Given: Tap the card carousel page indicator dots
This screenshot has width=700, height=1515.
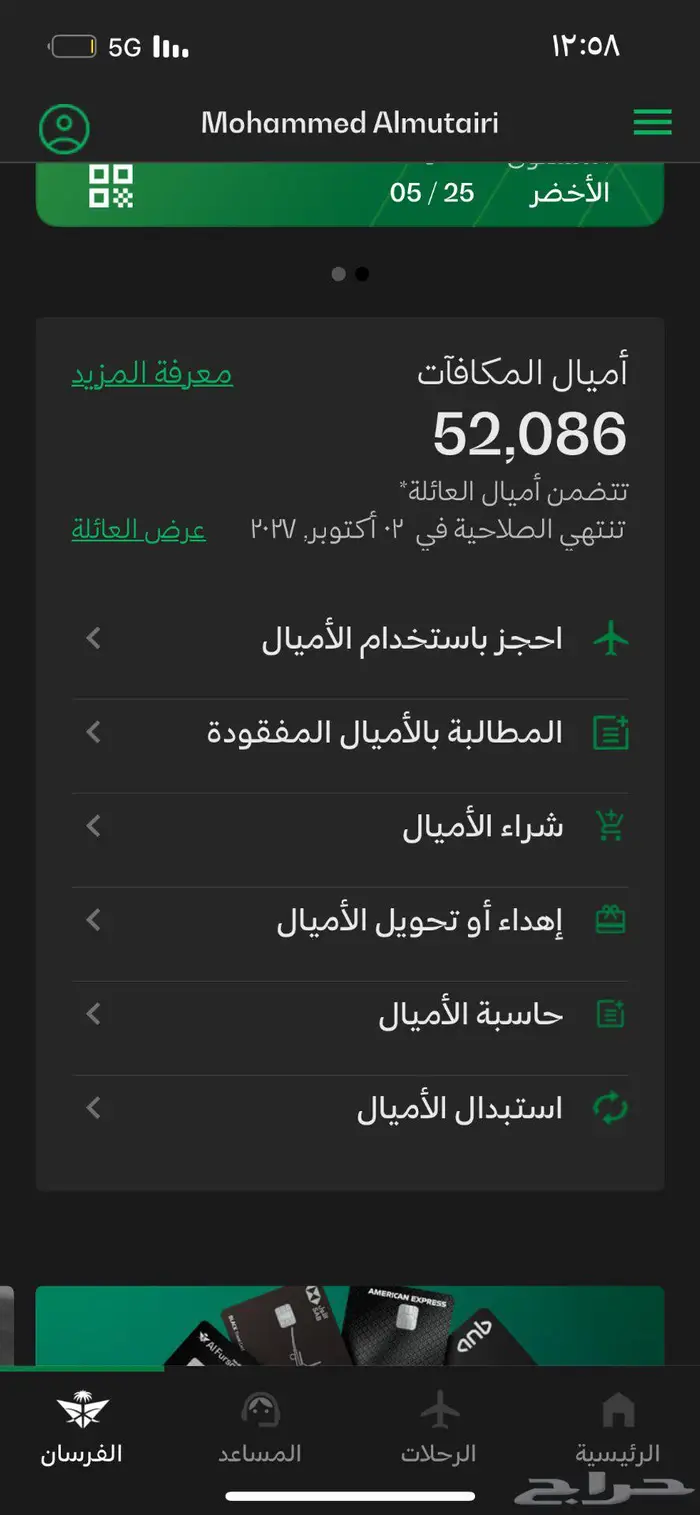Looking at the screenshot, I should click(x=350, y=274).
